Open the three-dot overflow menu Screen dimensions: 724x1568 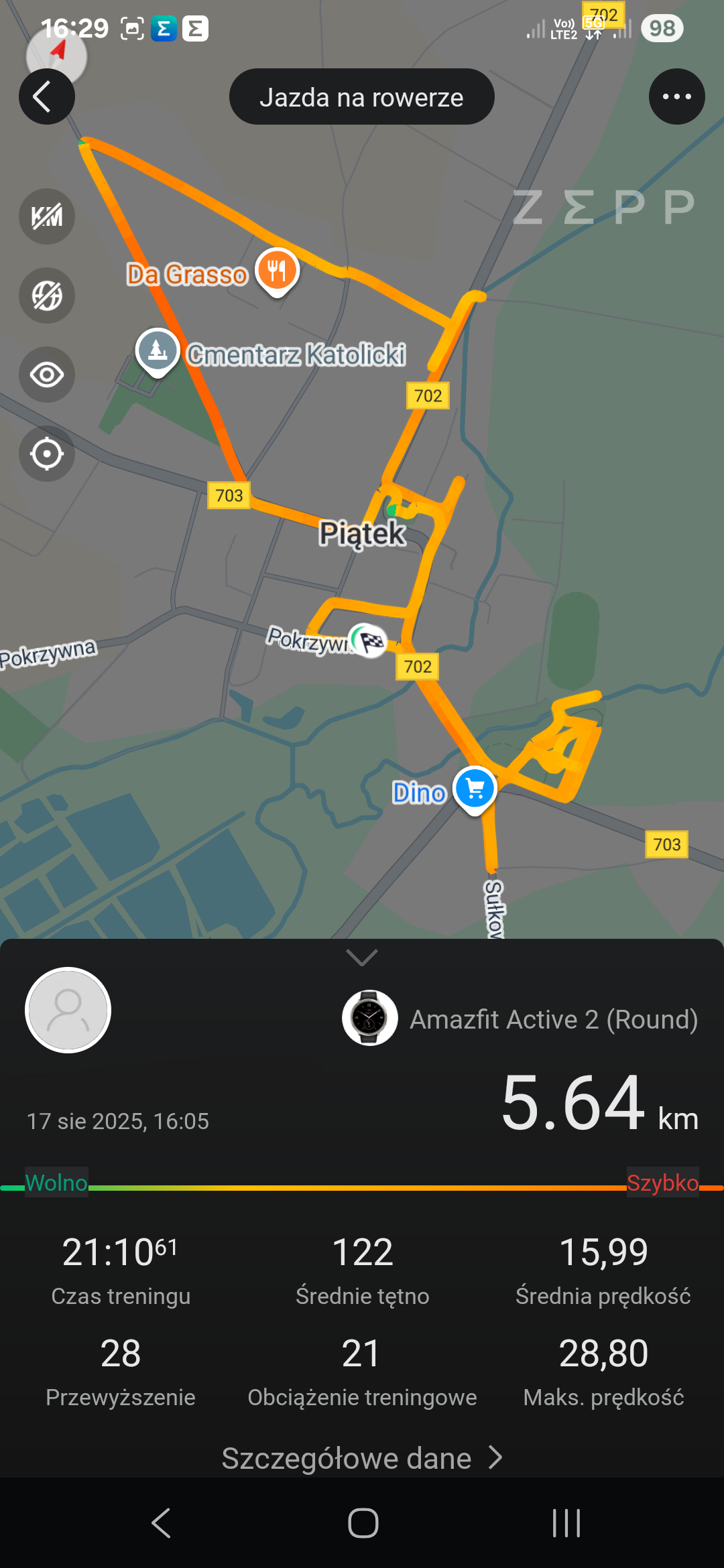pos(676,96)
